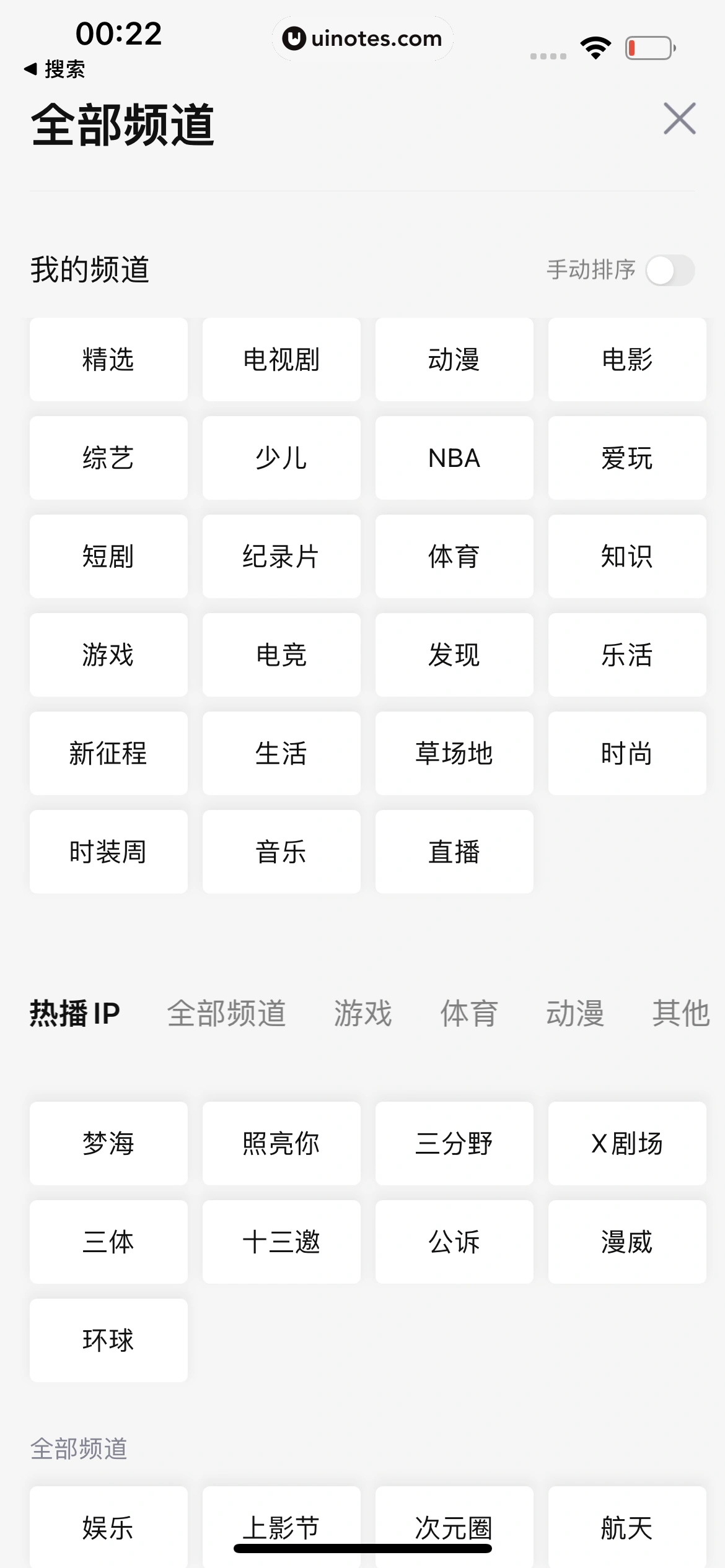Open the 电竞 channel
The width and height of the screenshot is (725, 1568).
pos(281,655)
